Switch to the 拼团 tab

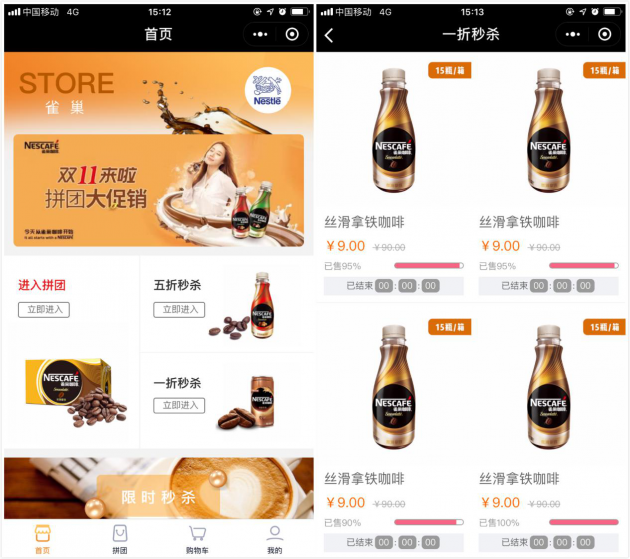click(120, 538)
